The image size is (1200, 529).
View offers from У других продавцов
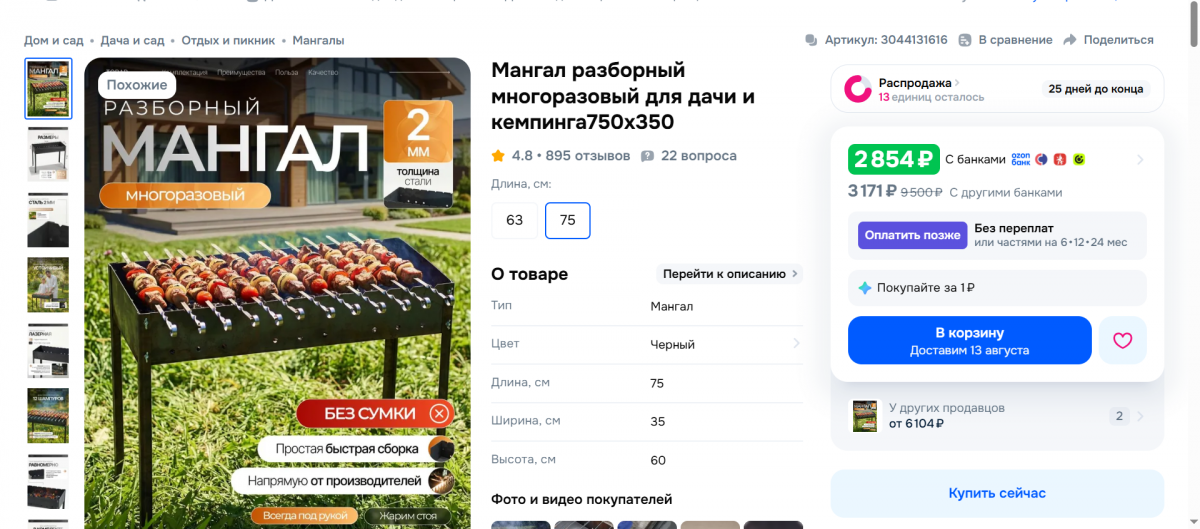(997, 416)
